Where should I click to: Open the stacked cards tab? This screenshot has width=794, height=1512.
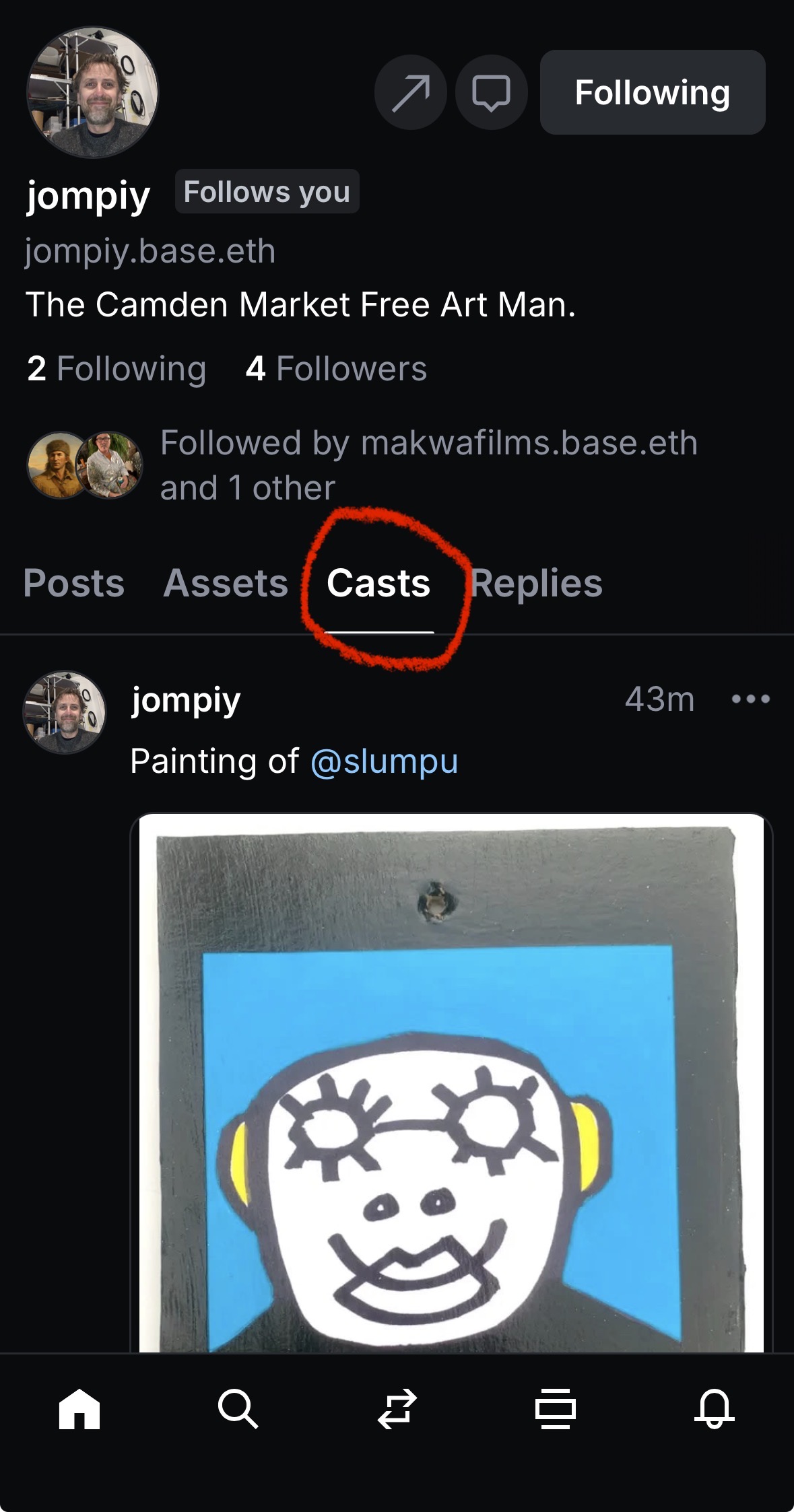click(556, 1408)
